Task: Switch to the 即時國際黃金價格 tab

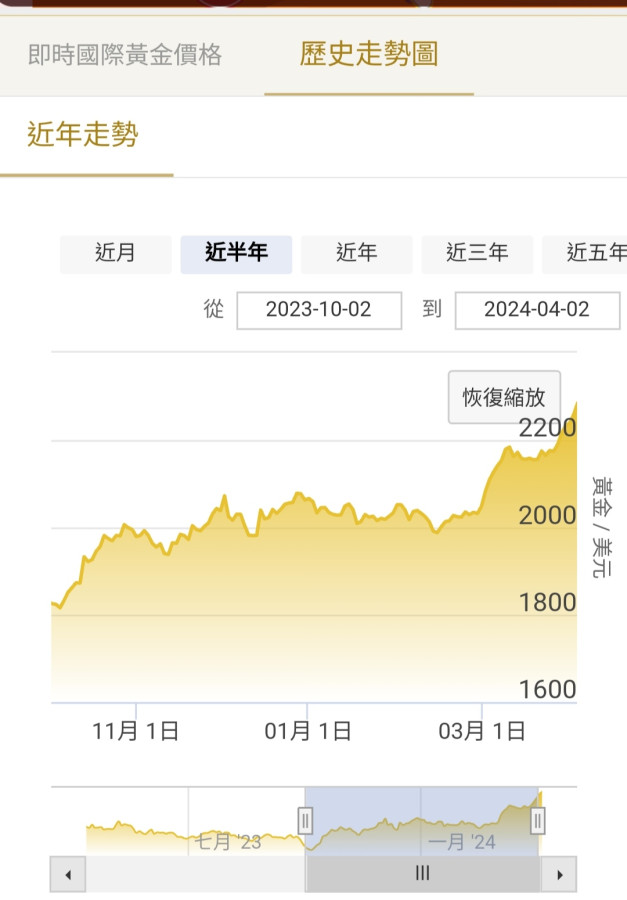Action: tap(125, 54)
